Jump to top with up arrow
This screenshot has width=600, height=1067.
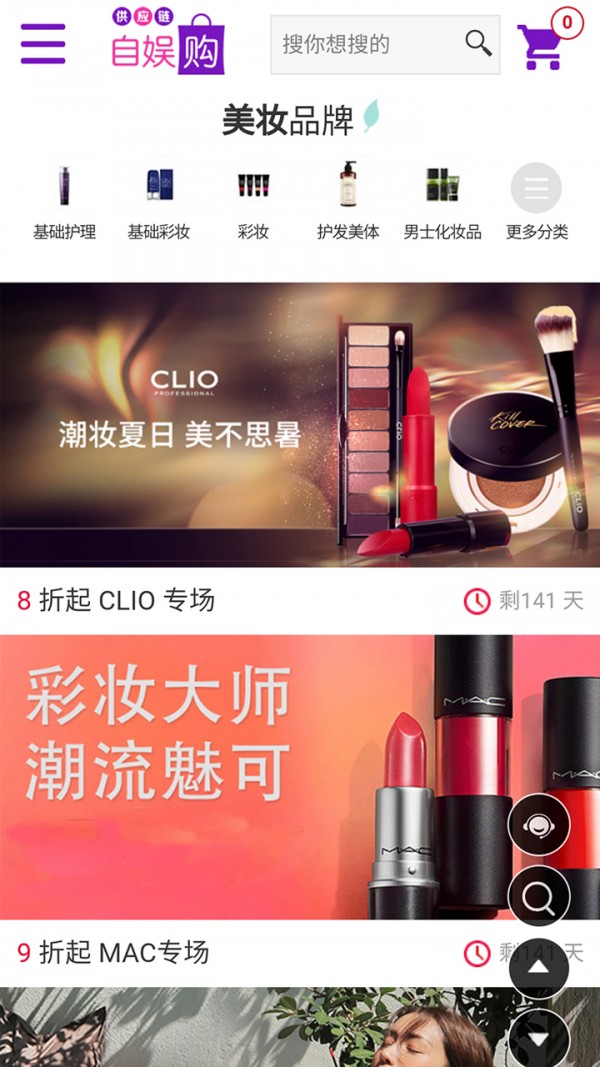point(539,967)
